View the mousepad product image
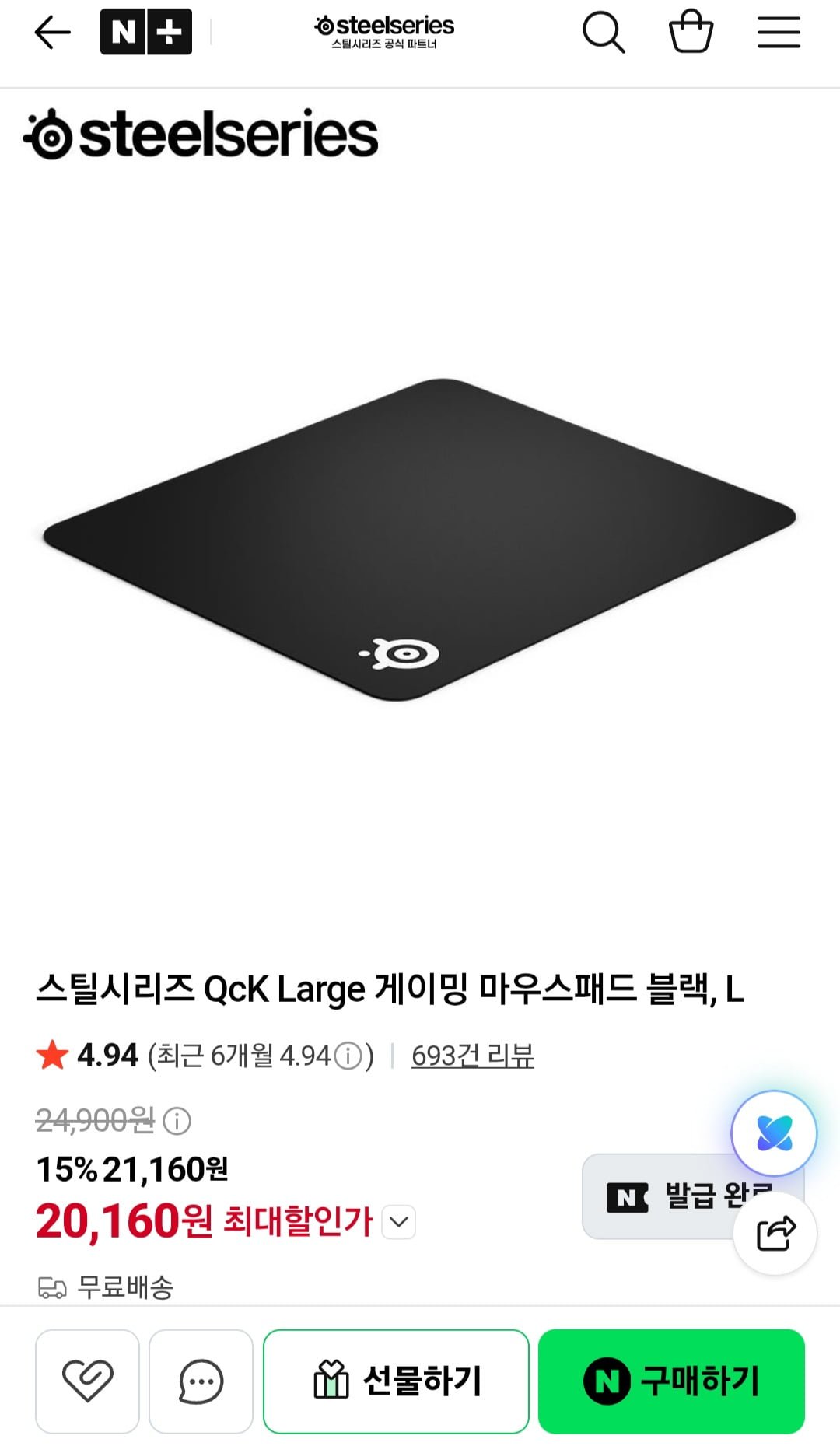The height and width of the screenshot is (1453, 840). (419, 540)
